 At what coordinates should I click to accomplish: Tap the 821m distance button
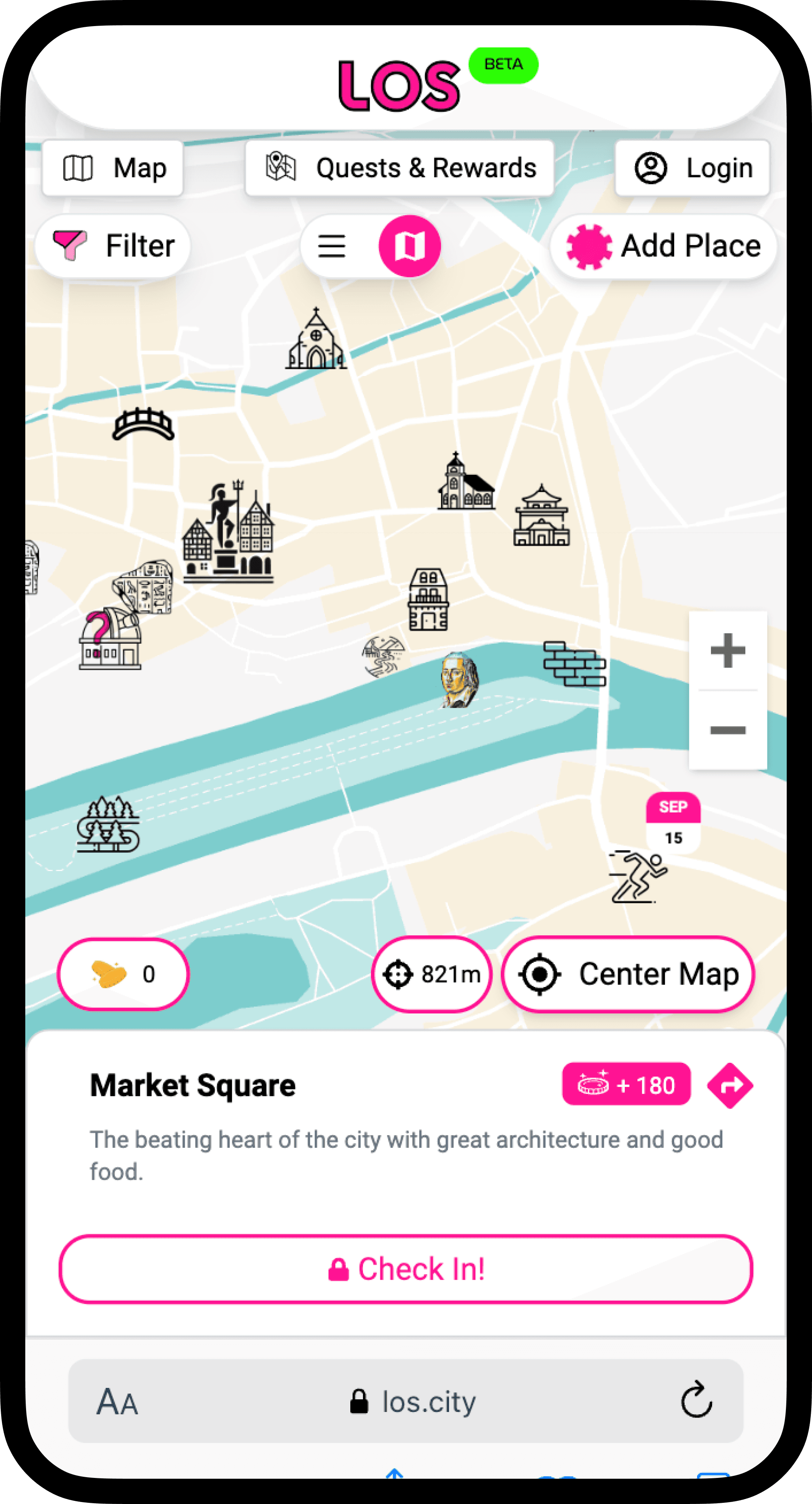point(431,974)
